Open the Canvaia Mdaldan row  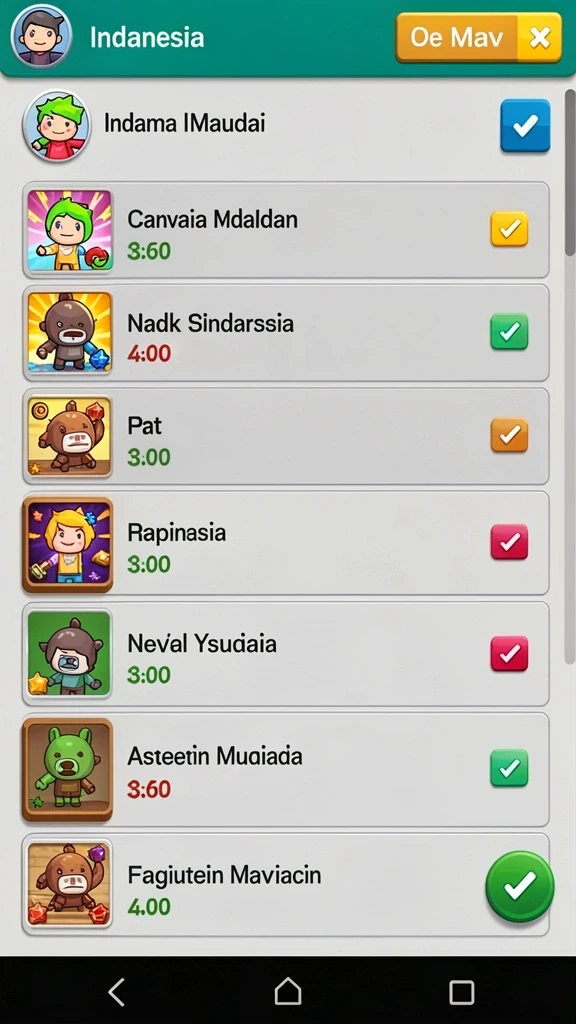click(286, 230)
